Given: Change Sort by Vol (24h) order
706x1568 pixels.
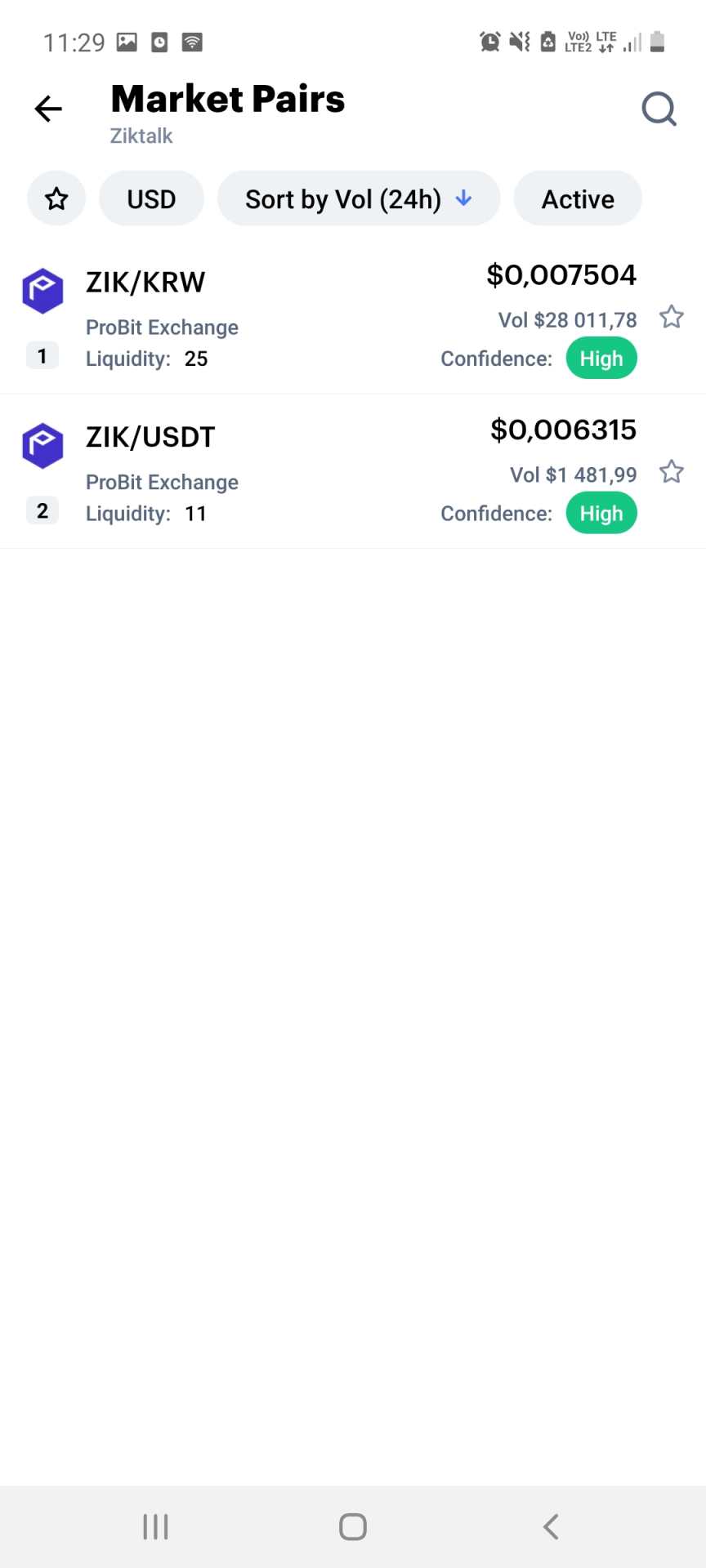Looking at the screenshot, I should click(x=358, y=198).
